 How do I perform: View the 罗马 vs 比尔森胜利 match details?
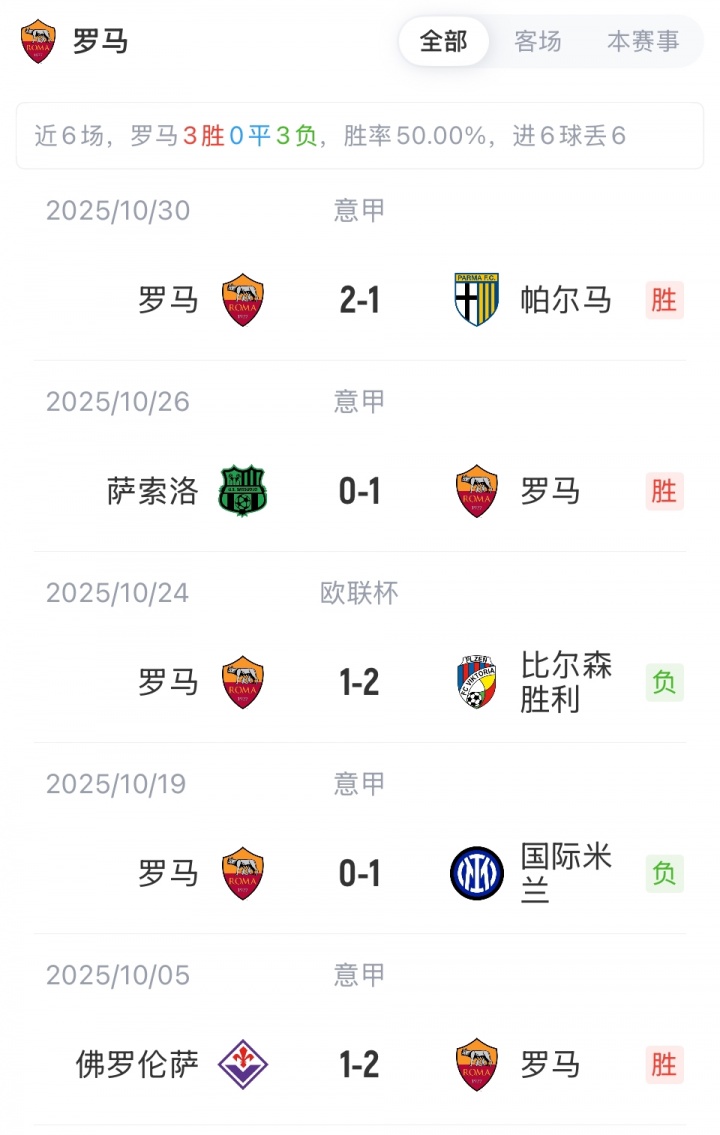(359, 683)
